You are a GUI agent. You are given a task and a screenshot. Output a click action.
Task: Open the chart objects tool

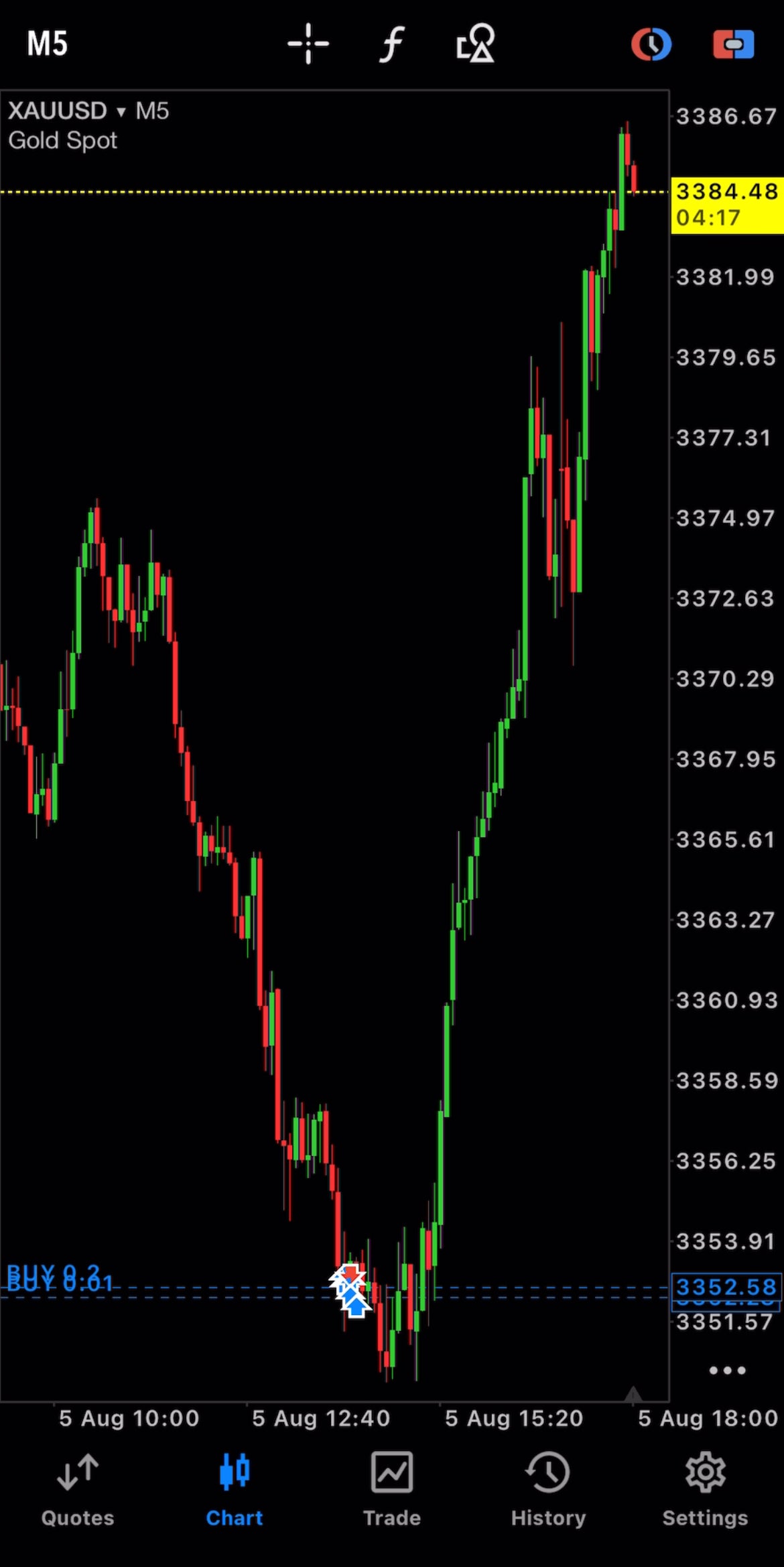[475, 44]
